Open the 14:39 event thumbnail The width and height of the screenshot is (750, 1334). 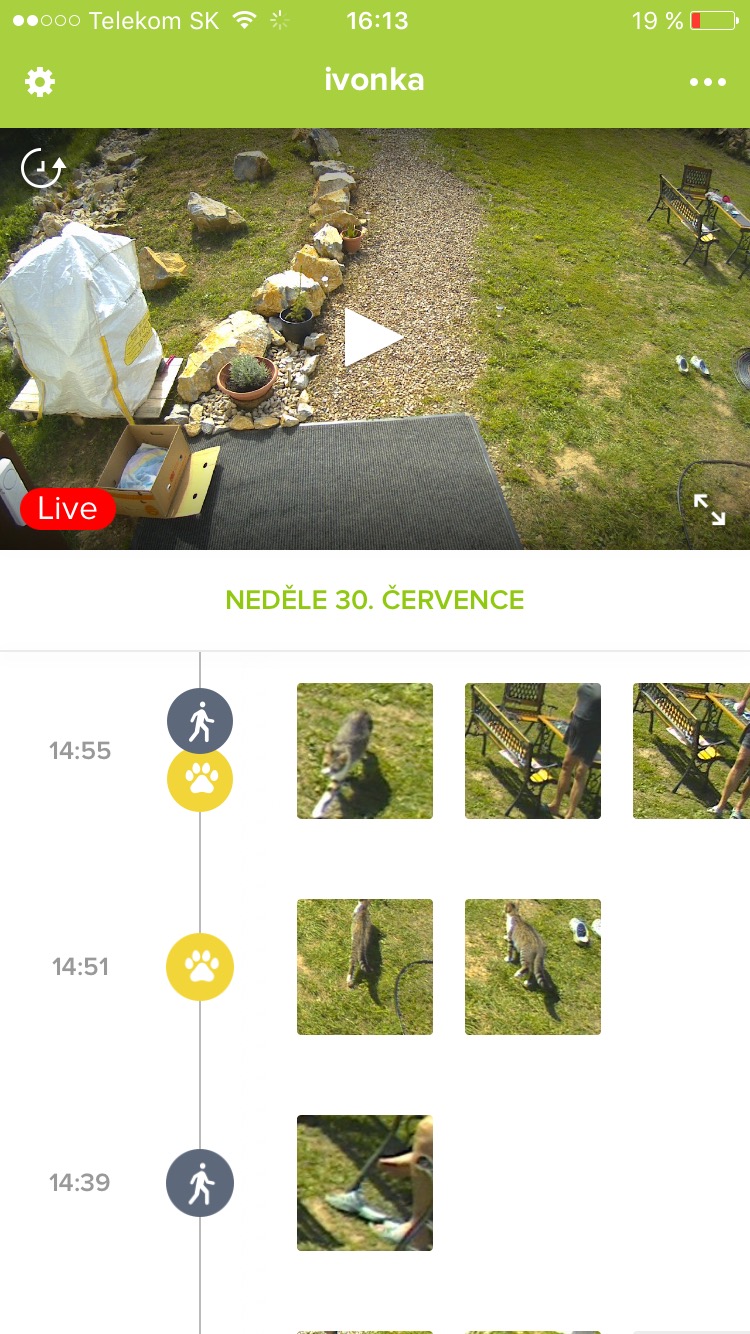point(365,1183)
